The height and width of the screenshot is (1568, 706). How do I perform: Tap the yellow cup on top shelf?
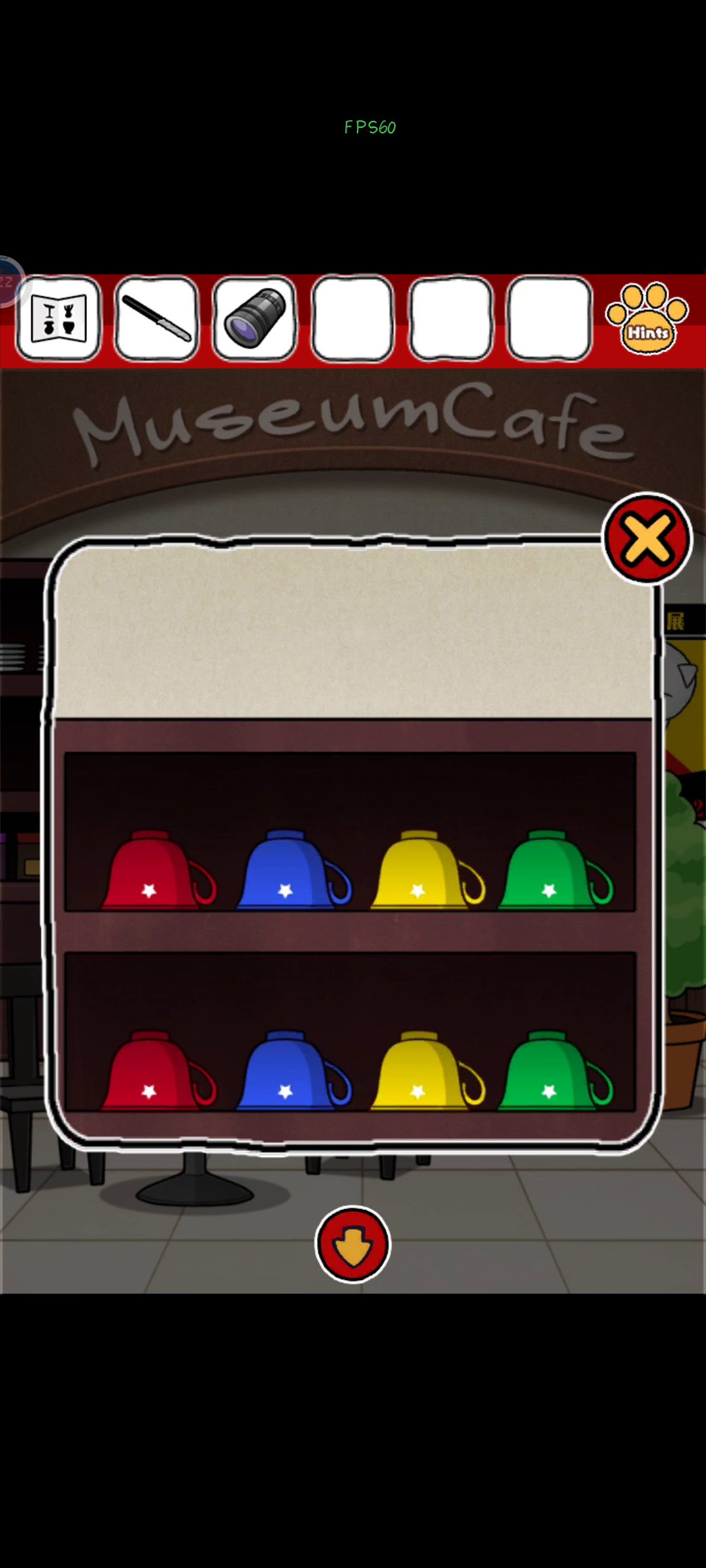click(x=428, y=870)
